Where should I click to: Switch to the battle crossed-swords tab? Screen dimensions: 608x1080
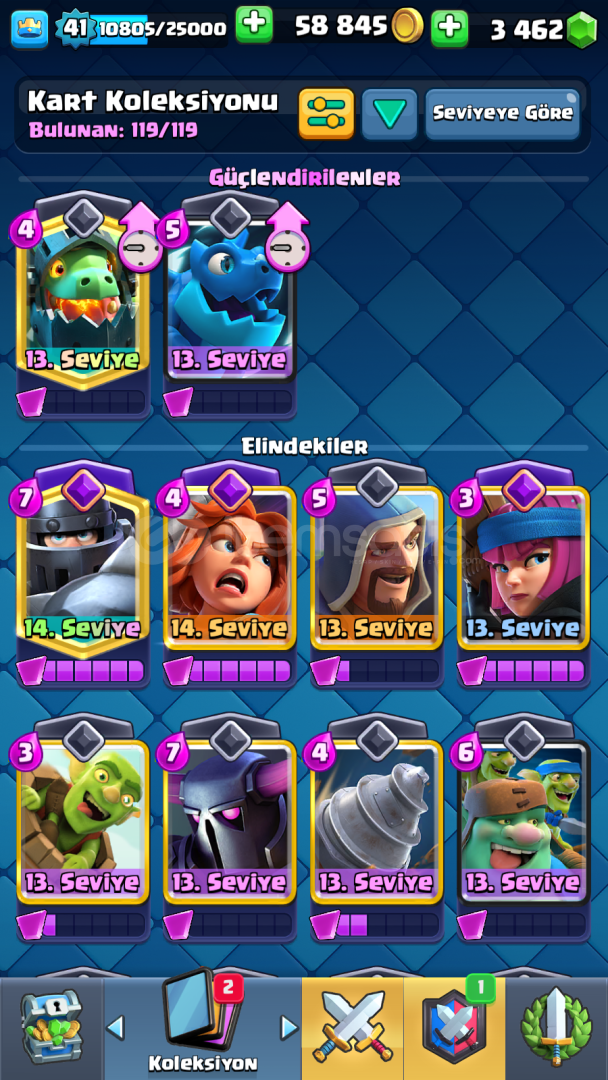click(353, 1028)
